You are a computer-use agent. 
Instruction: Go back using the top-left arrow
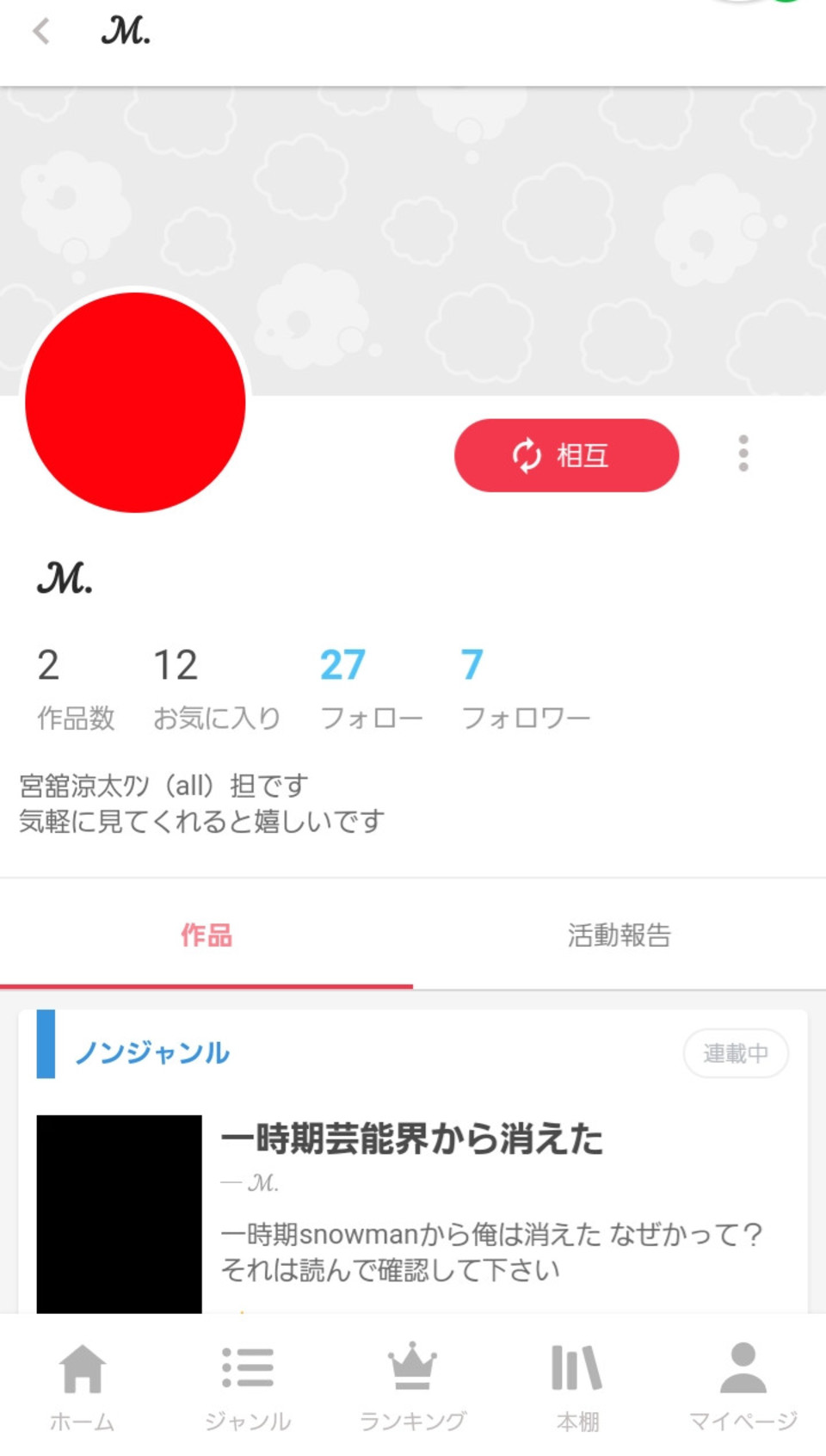tap(41, 32)
